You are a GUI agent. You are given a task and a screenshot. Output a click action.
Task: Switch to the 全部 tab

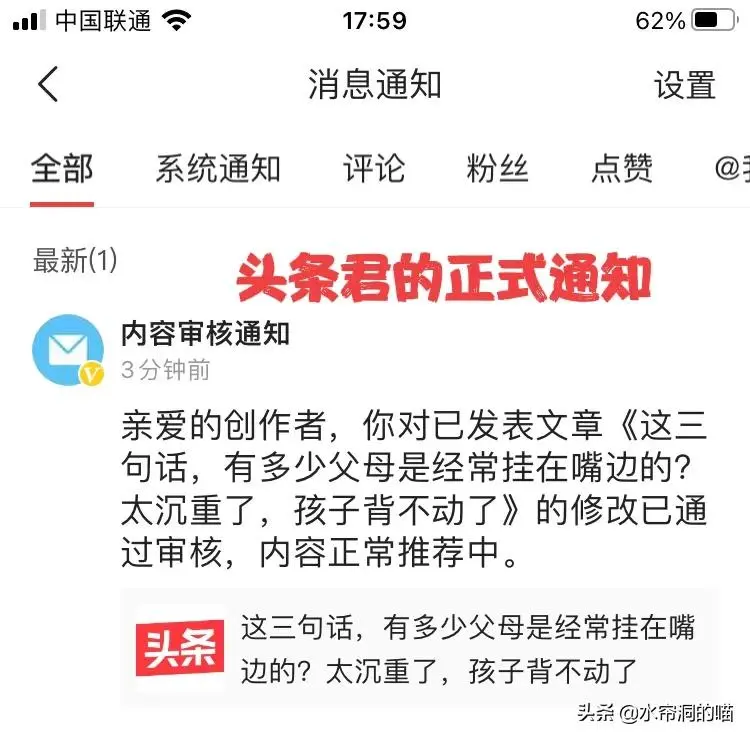pyautogui.click(x=61, y=169)
